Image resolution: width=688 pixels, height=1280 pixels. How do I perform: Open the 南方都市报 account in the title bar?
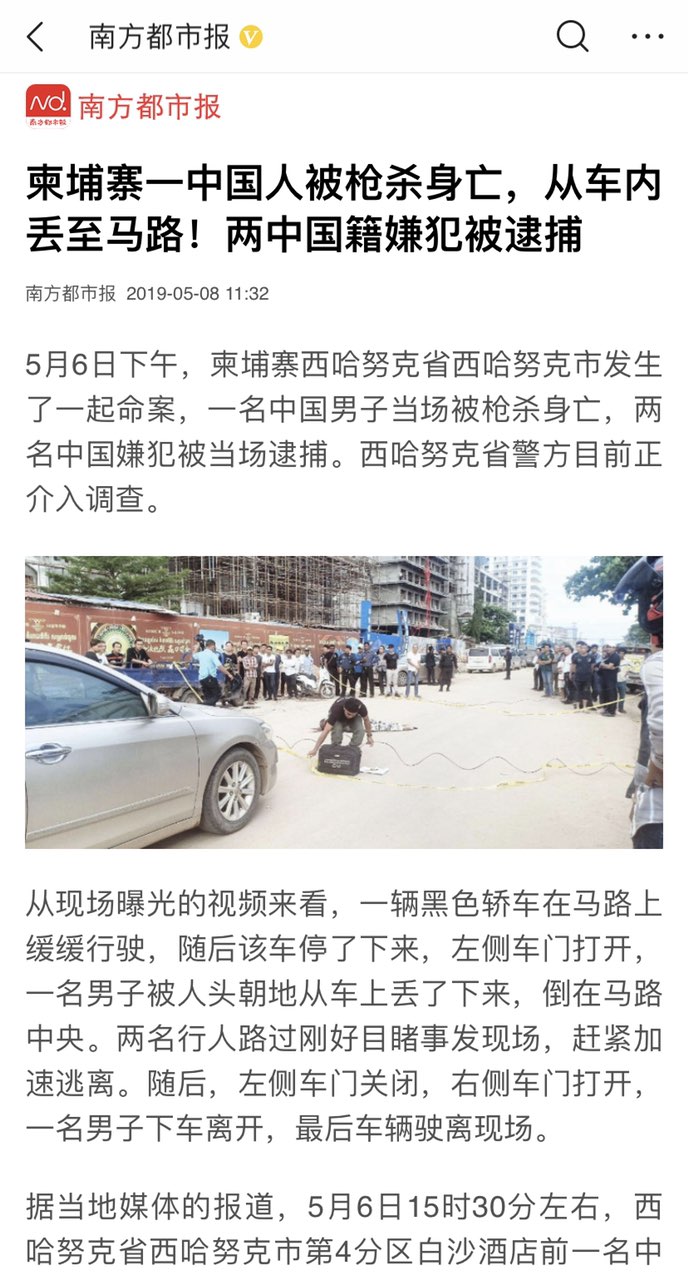tap(160, 38)
